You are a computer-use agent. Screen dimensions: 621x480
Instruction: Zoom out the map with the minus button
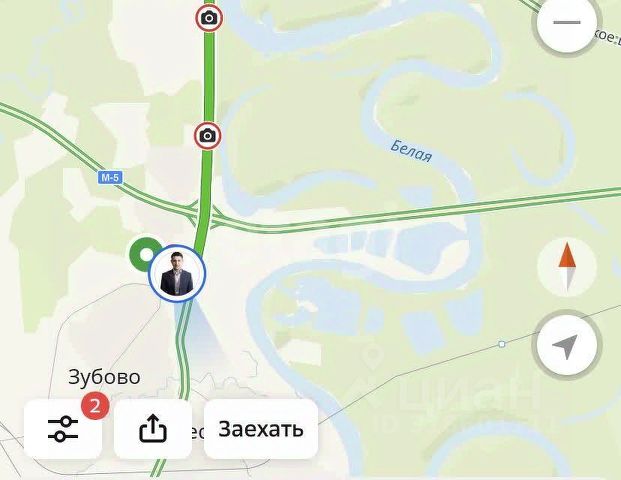pos(568,22)
